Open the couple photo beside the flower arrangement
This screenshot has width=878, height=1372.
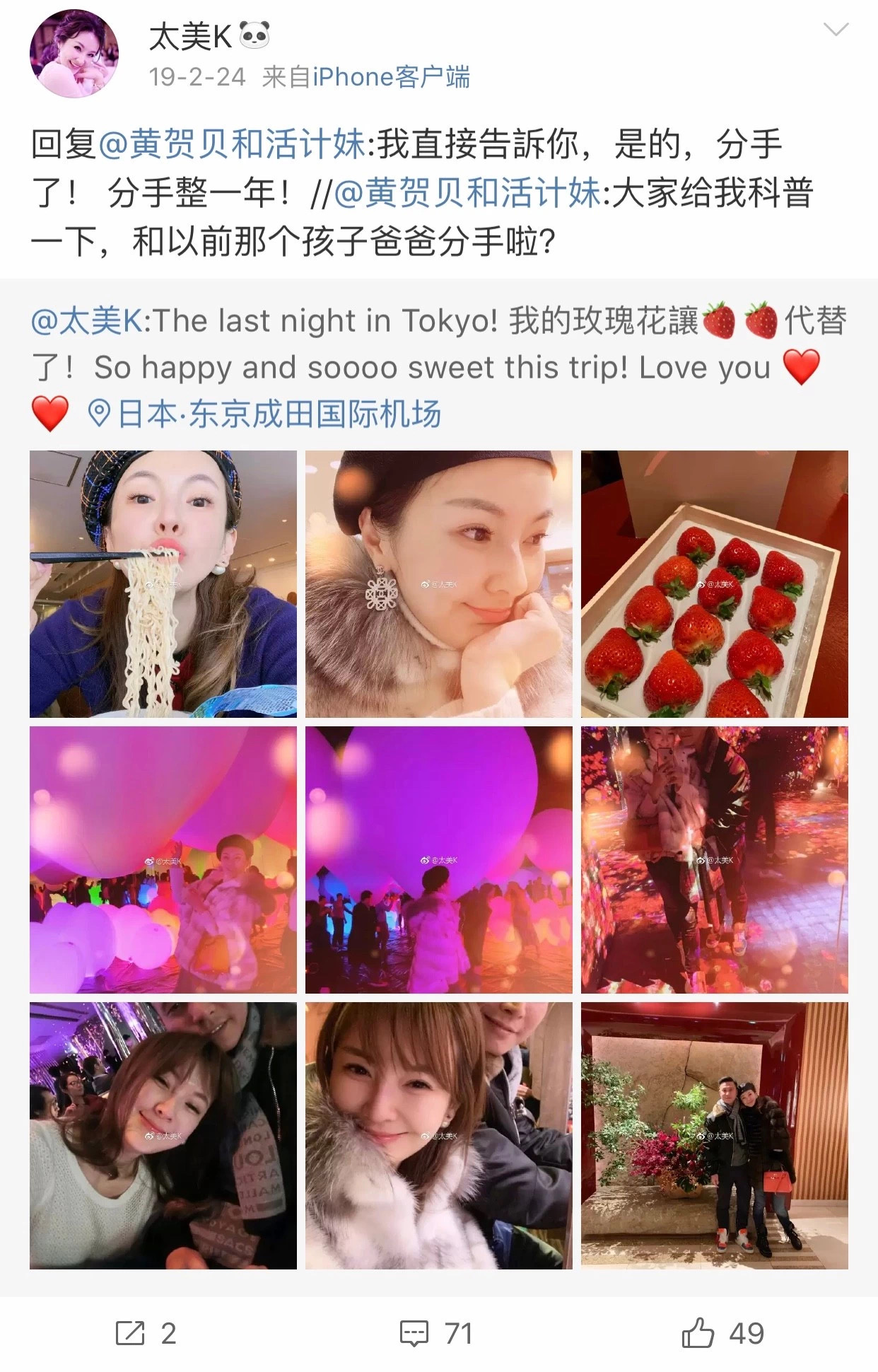(714, 1135)
